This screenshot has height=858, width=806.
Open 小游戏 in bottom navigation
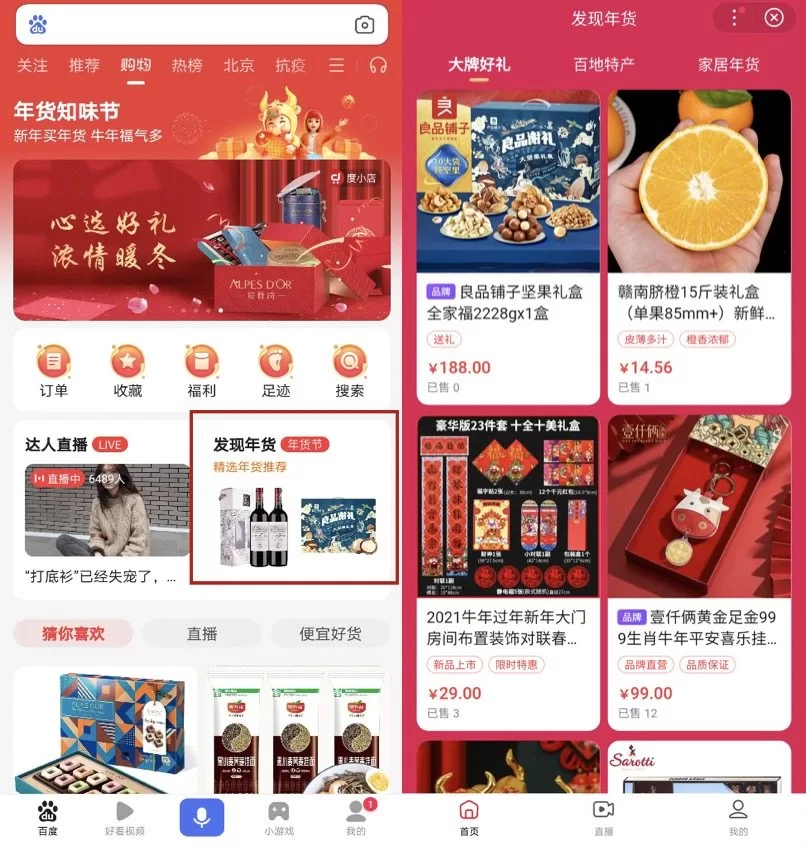279,817
